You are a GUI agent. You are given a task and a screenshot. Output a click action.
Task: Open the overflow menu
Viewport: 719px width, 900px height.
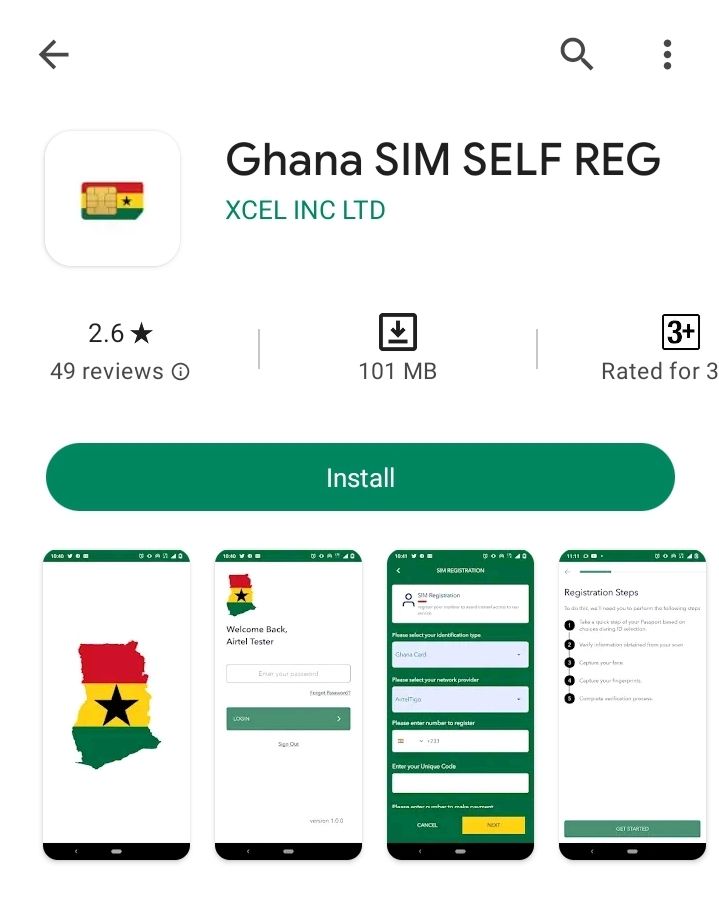coord(667,55)
